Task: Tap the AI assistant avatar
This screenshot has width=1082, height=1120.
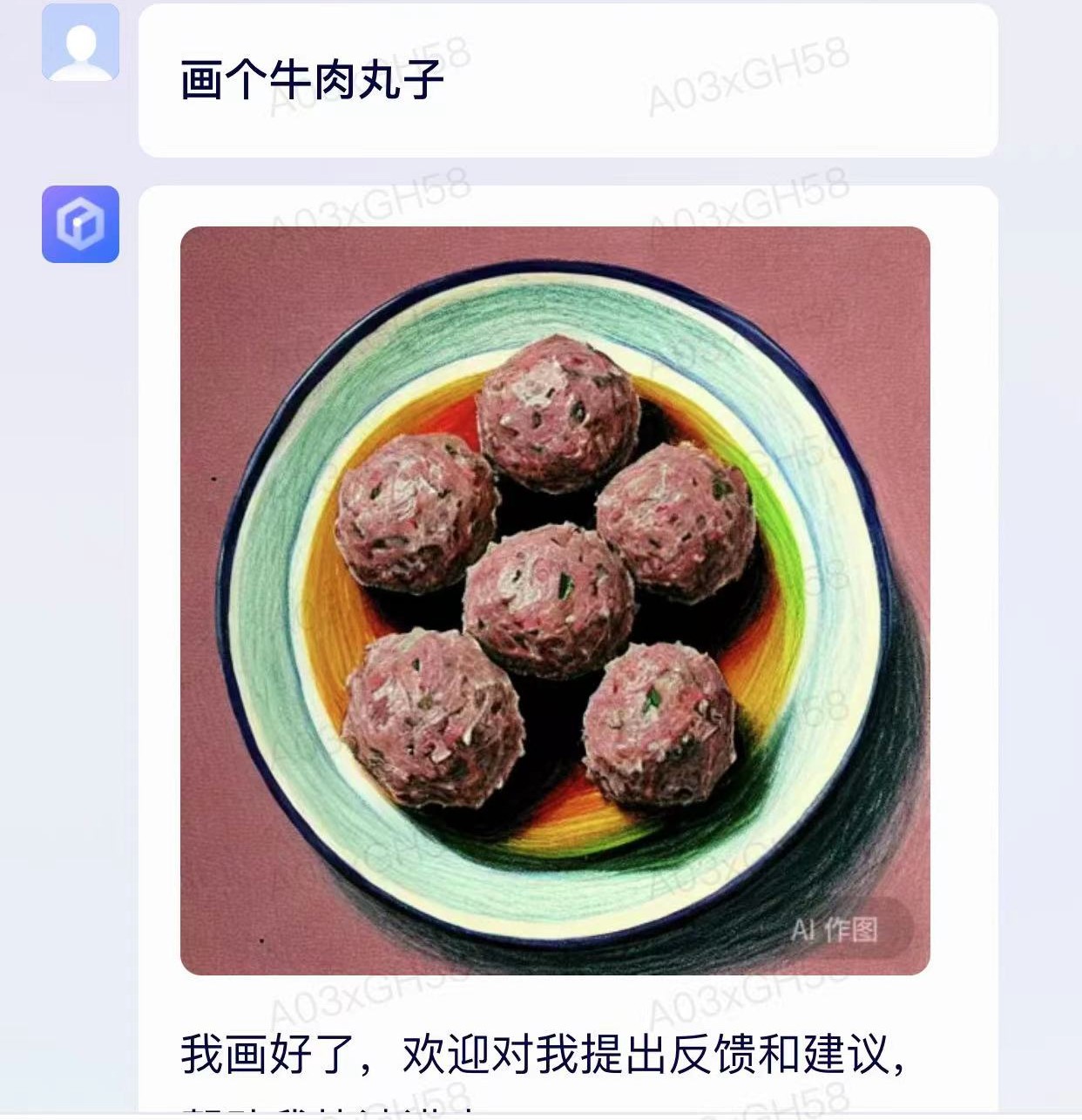Action: [80, 224]
